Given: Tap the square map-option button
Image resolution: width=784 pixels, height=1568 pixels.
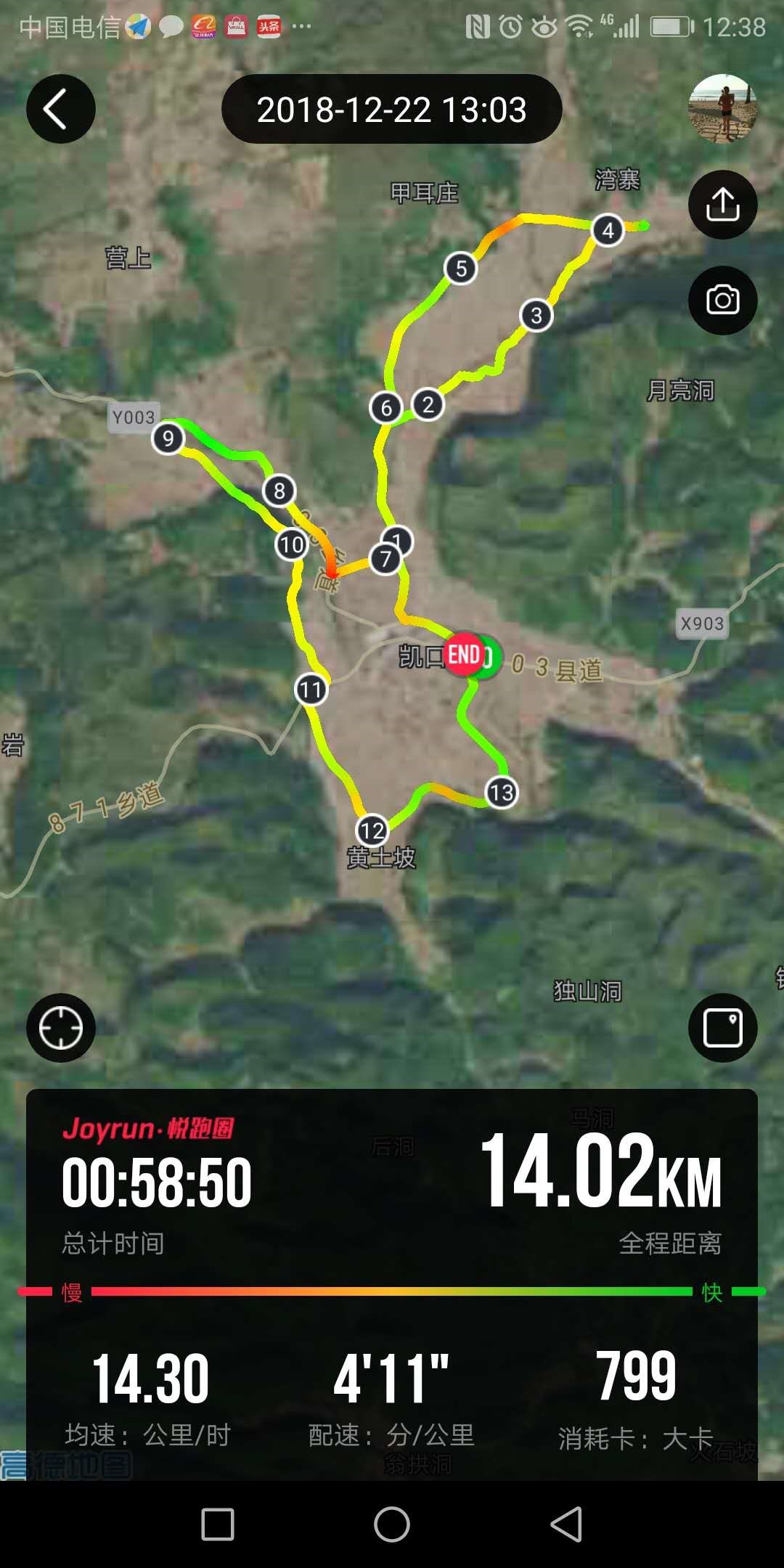Looking at the screenshot, I should coord(722,1028).
